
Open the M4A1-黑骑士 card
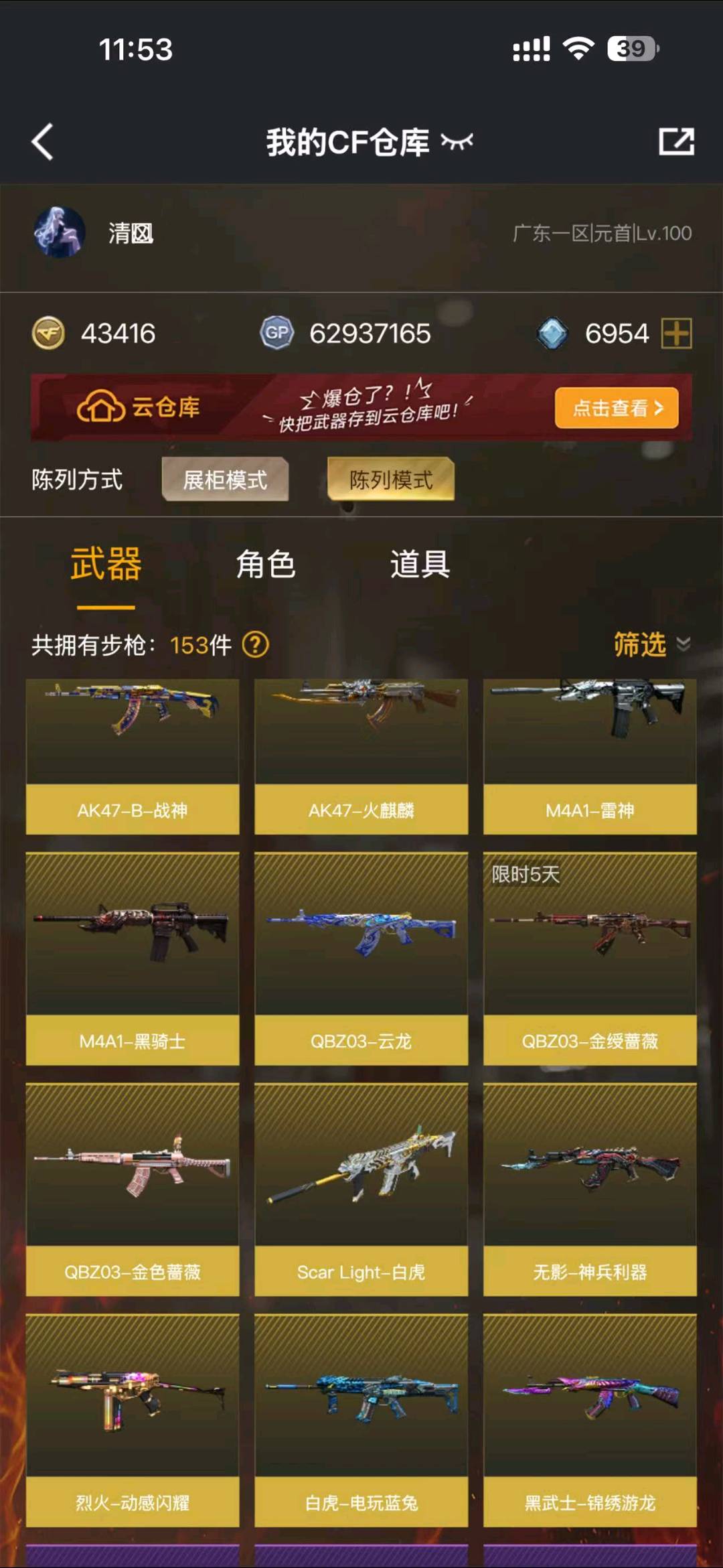[133, 958]
